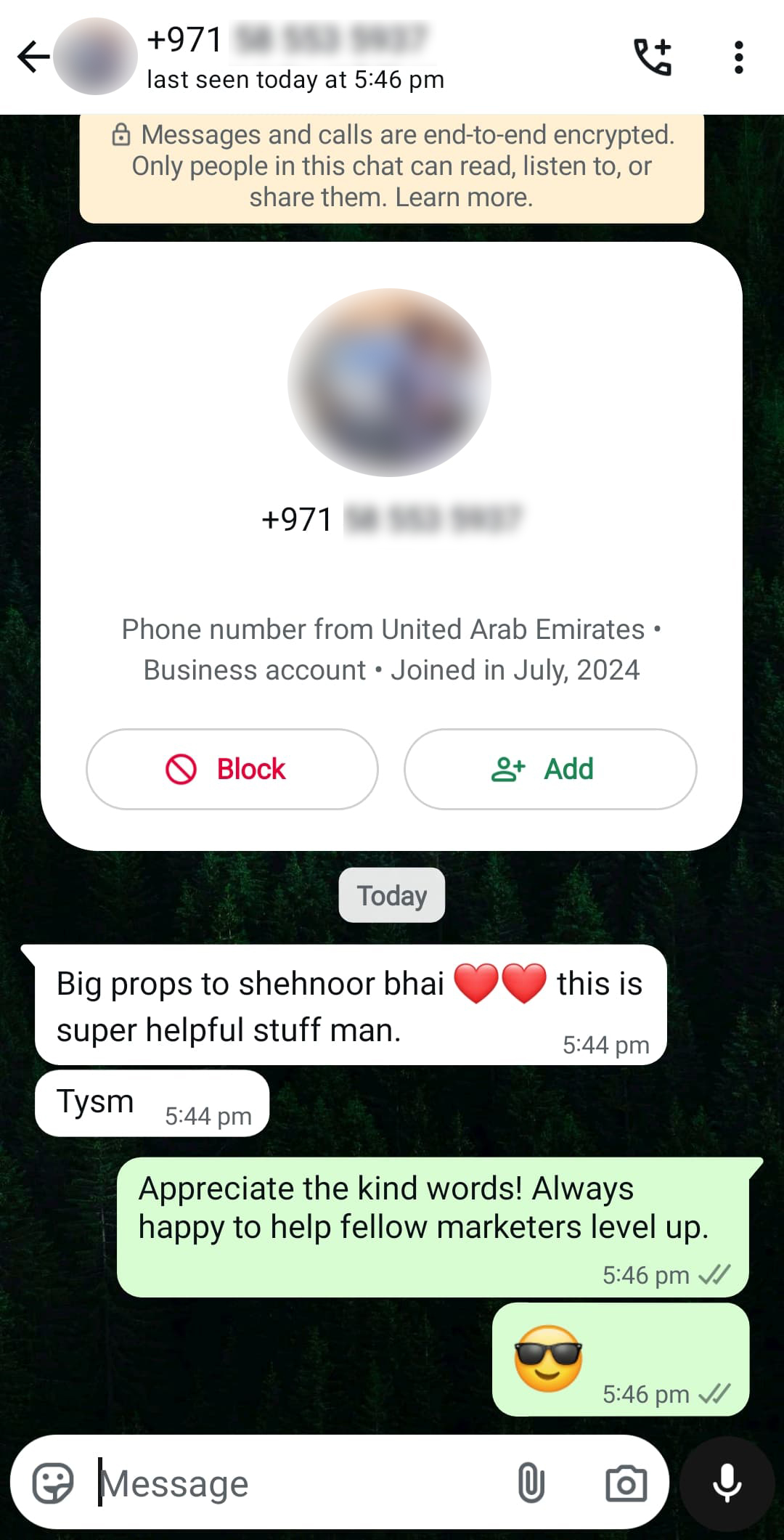This screenshot has width=784, height=1540.
Task: Start a call with the phone icon
Action: (653, 57)
